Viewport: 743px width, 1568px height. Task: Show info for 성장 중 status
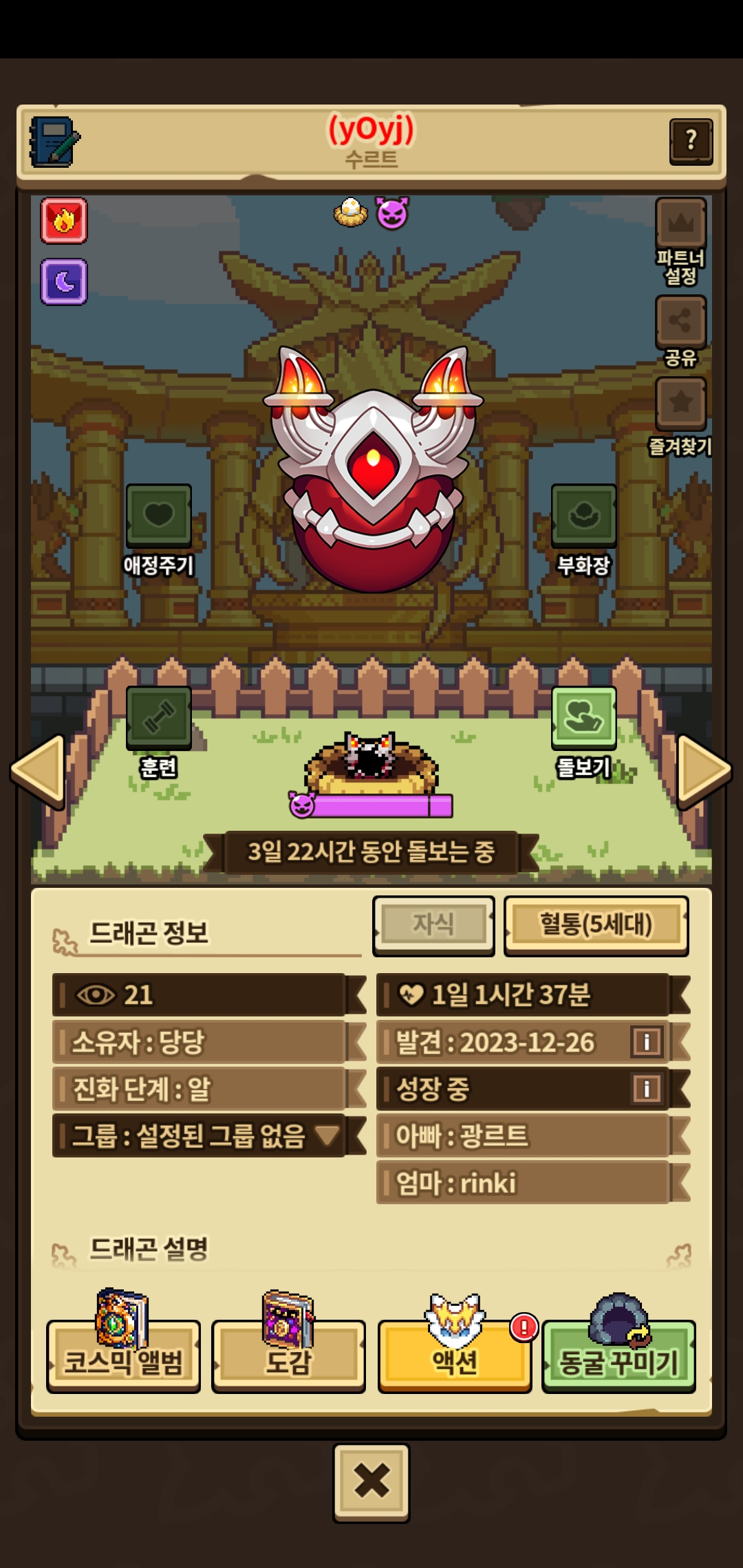647,1089
